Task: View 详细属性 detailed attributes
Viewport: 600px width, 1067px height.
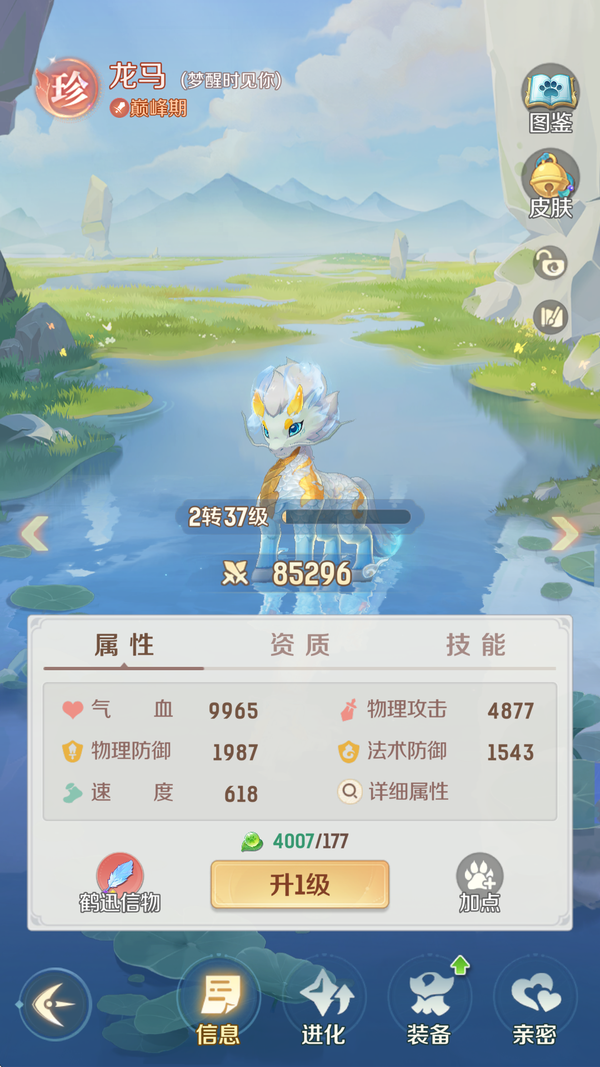Action: (395, 792)
